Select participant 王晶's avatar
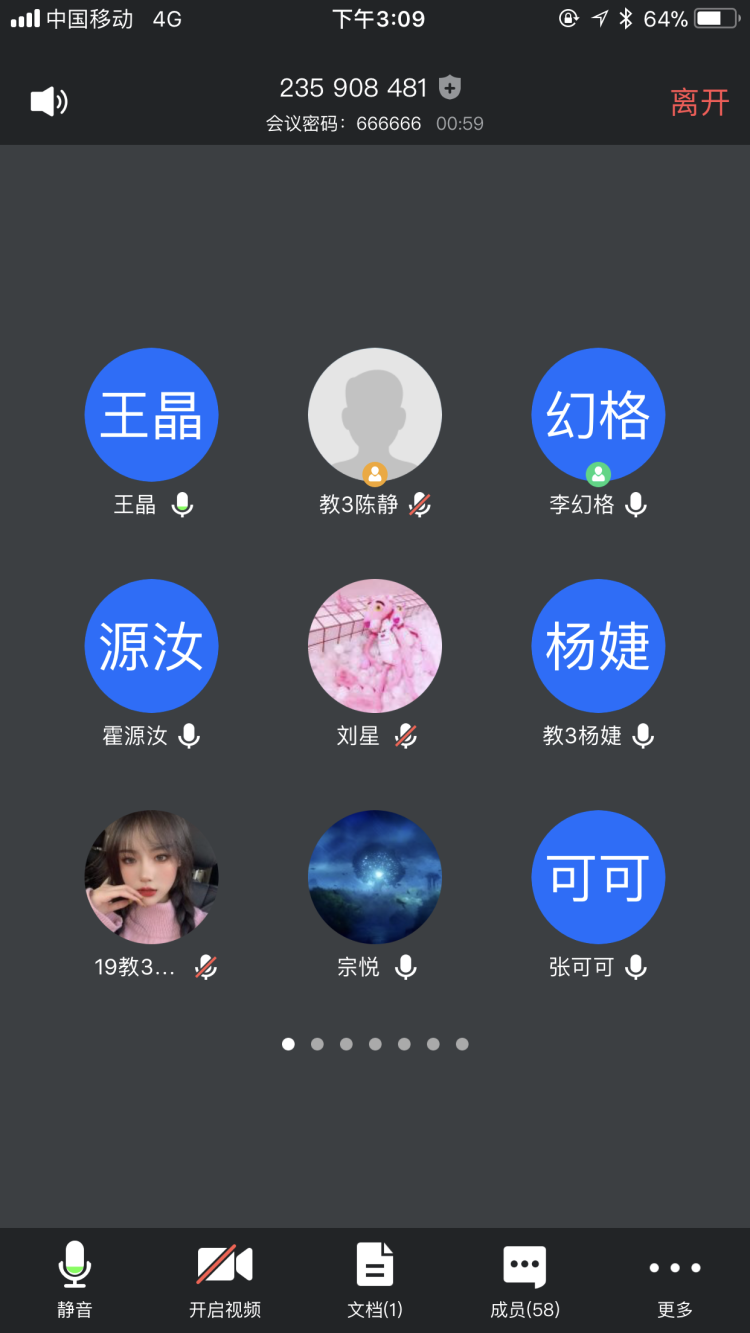Image resolution: width=750 pixels, height=1333 pixels. tap(151, 415)
